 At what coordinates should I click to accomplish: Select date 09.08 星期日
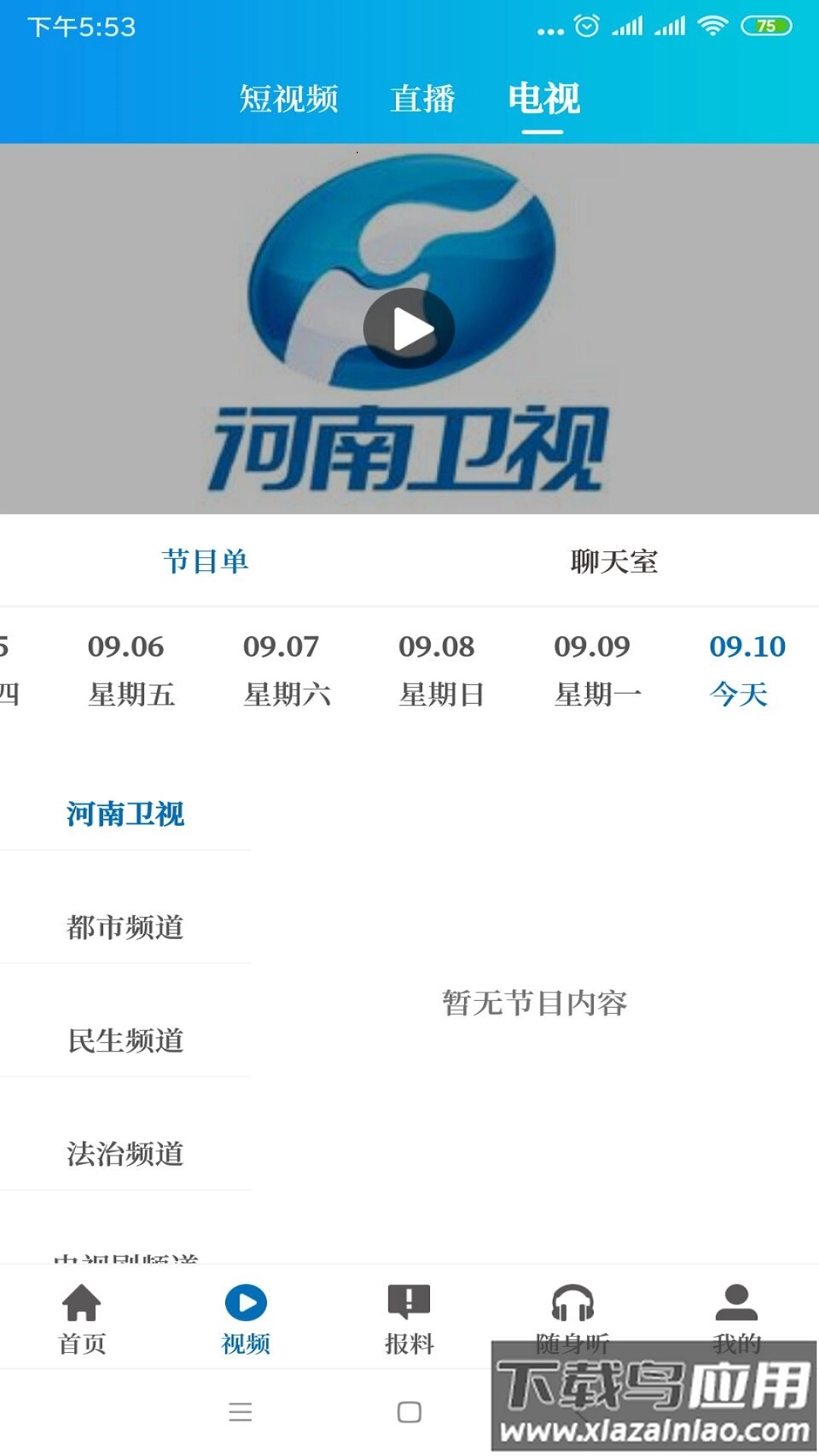coord(439,670)
